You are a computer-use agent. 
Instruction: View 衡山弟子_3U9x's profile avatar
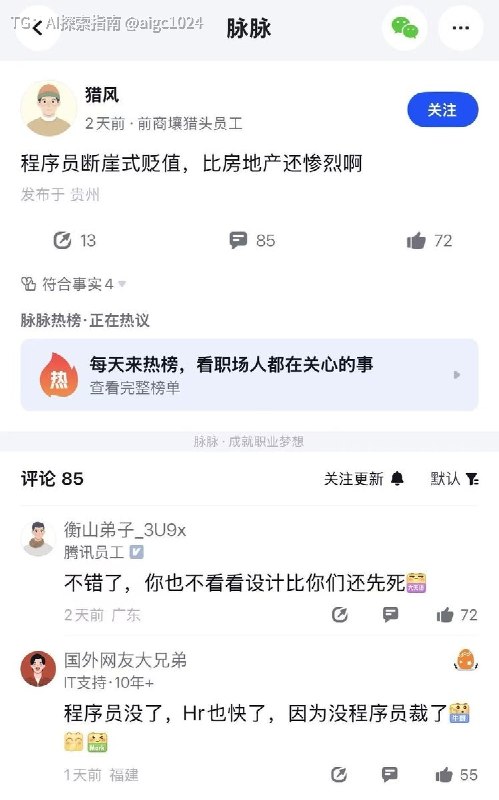point(38,538)
